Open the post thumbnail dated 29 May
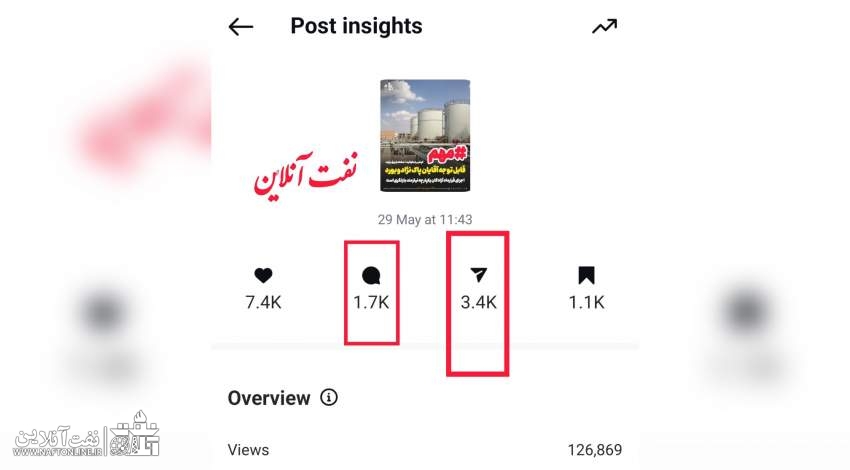 pyautogui.click(x=424, y=136)
